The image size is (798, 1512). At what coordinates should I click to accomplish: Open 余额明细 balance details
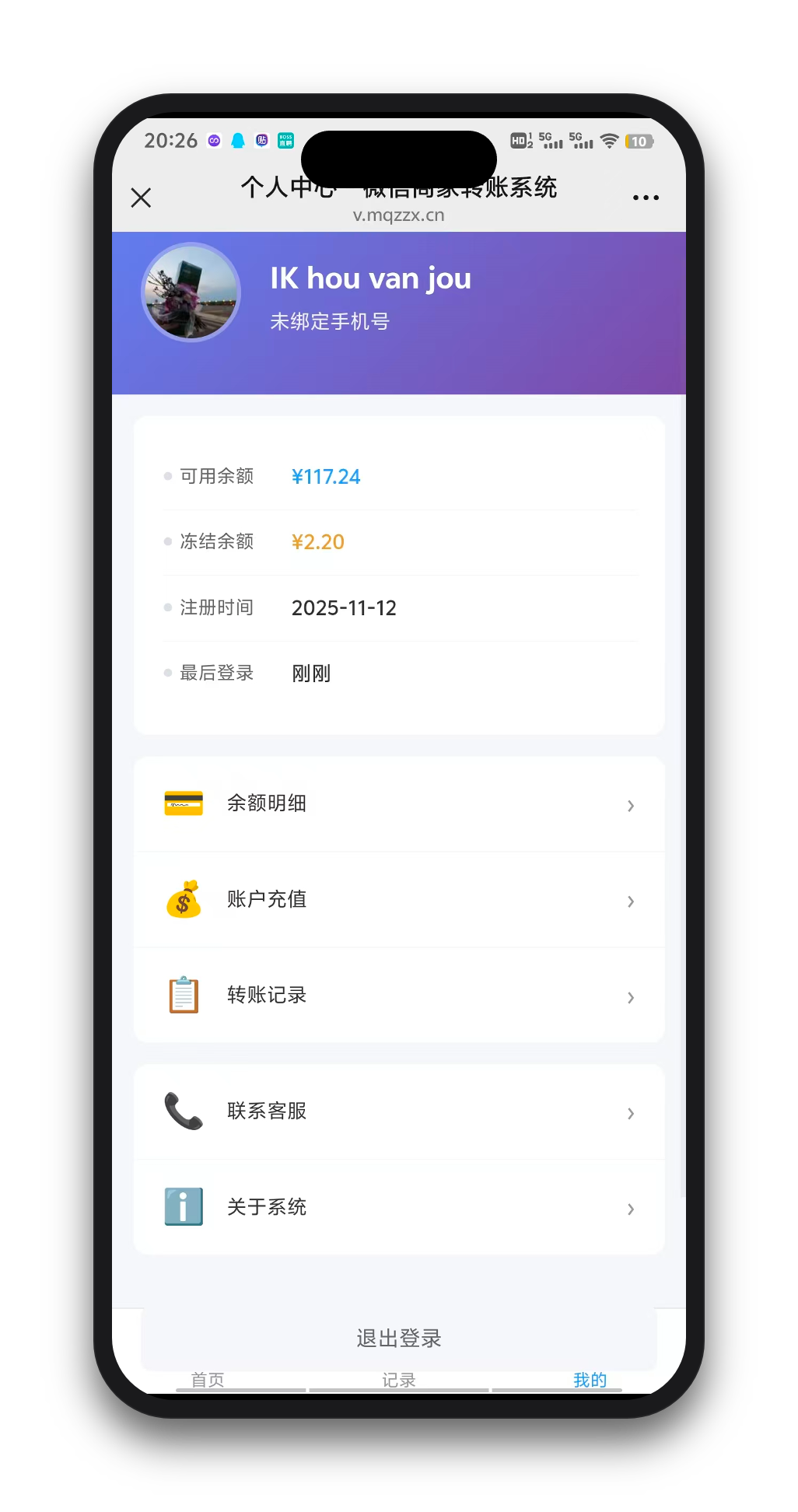coord(399,804)
